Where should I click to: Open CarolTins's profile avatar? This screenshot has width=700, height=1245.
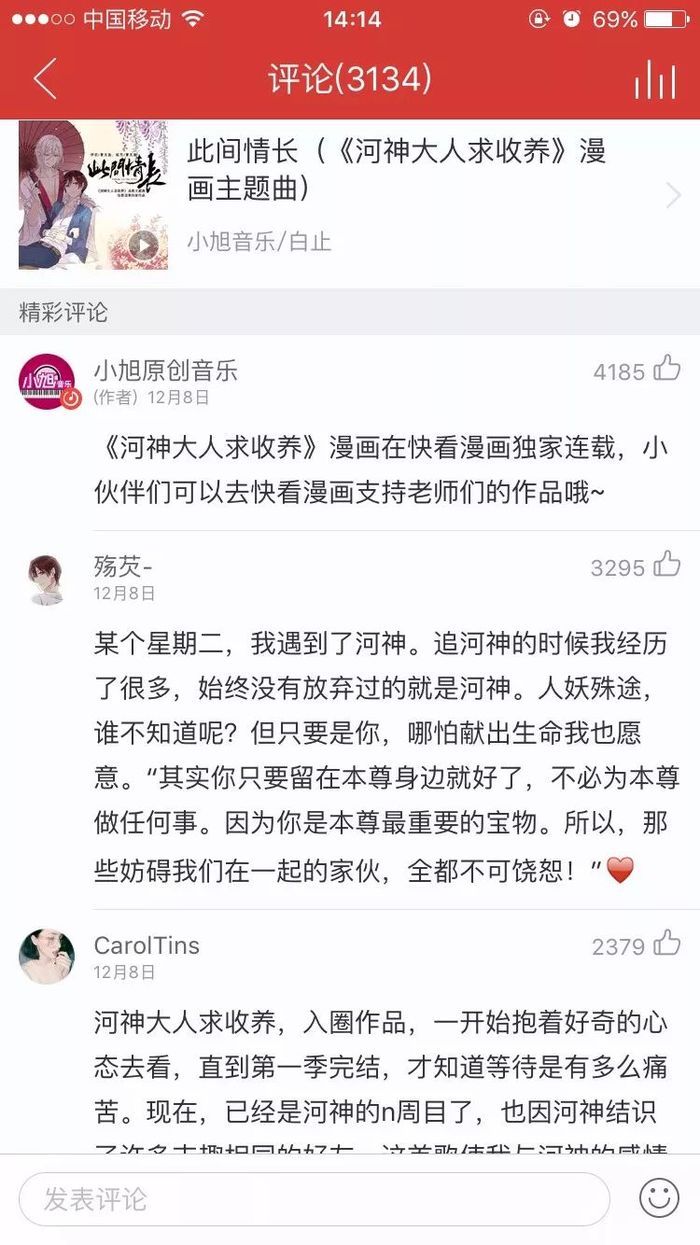click(47, 956)
